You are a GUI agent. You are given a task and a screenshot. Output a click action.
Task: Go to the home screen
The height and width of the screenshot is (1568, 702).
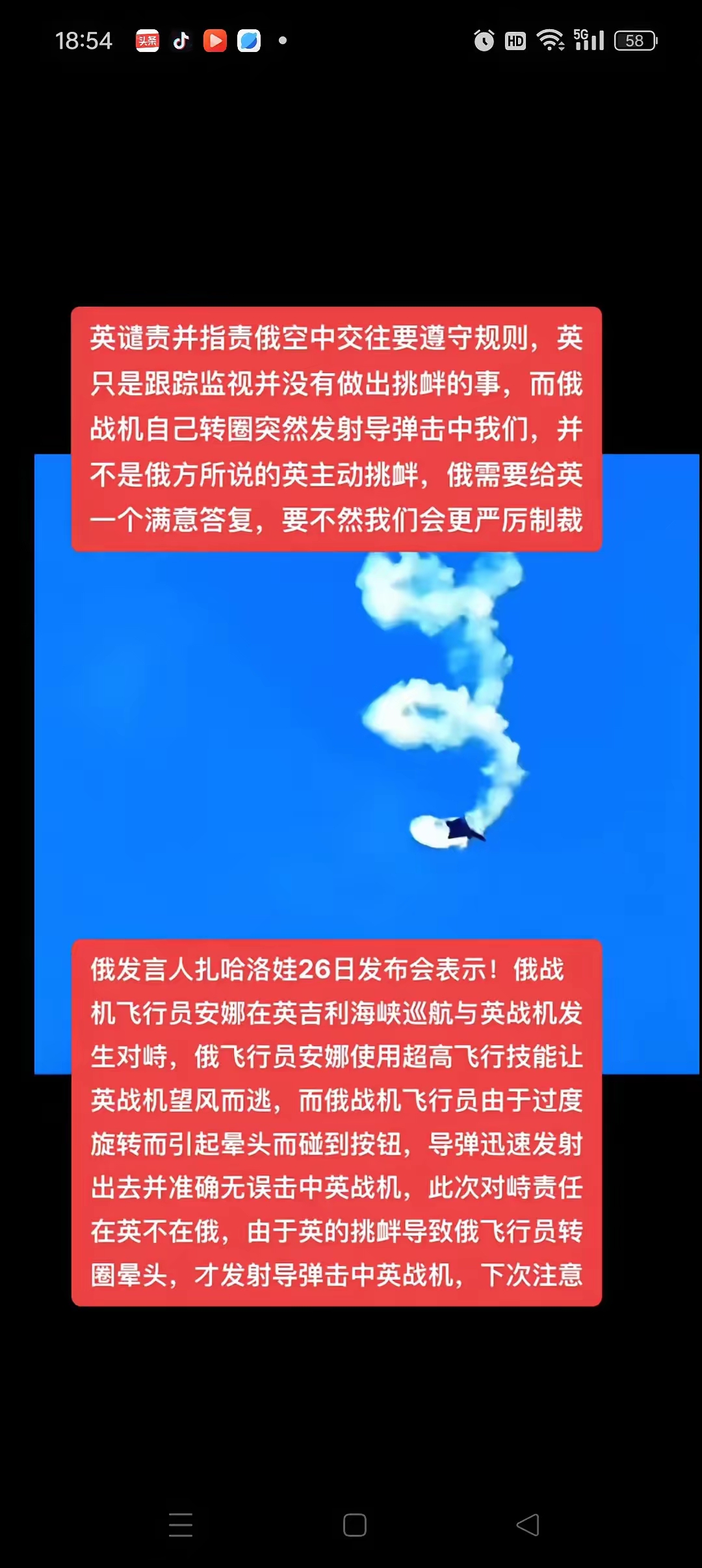354,1524
